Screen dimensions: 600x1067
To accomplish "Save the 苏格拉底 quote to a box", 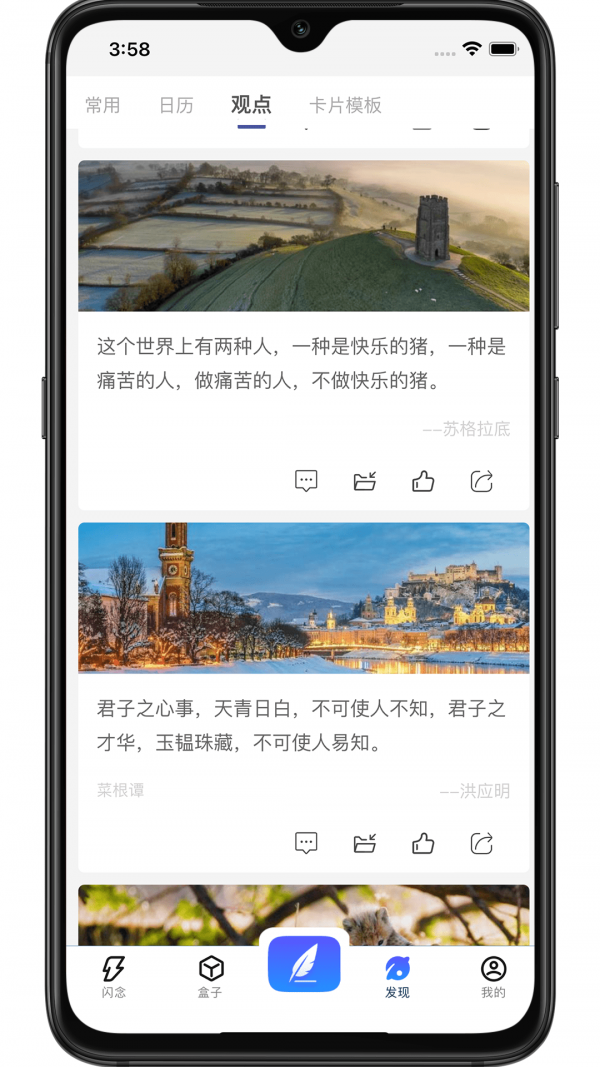I will (x=365, y=481).
